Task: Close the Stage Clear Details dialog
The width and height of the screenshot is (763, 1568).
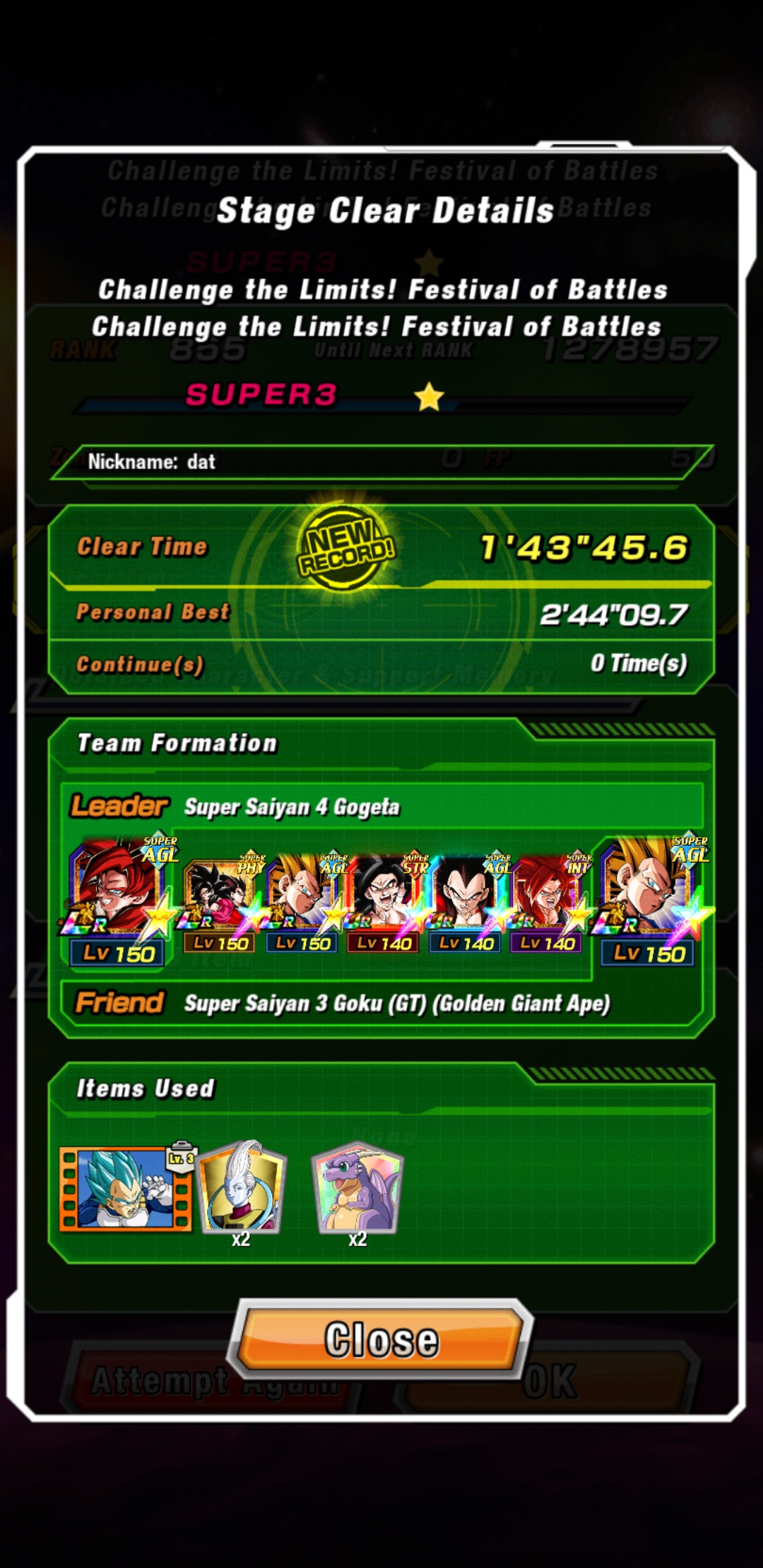Action: tap(380, 1339)
